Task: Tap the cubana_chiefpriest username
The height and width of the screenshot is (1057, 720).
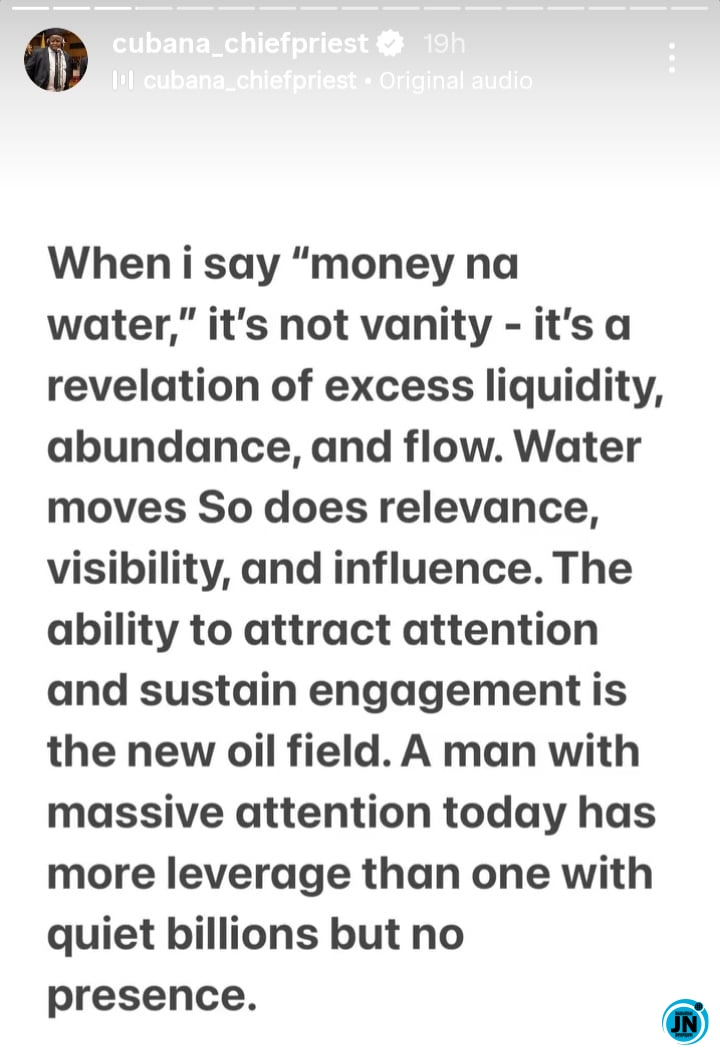Action: [240, 44]
